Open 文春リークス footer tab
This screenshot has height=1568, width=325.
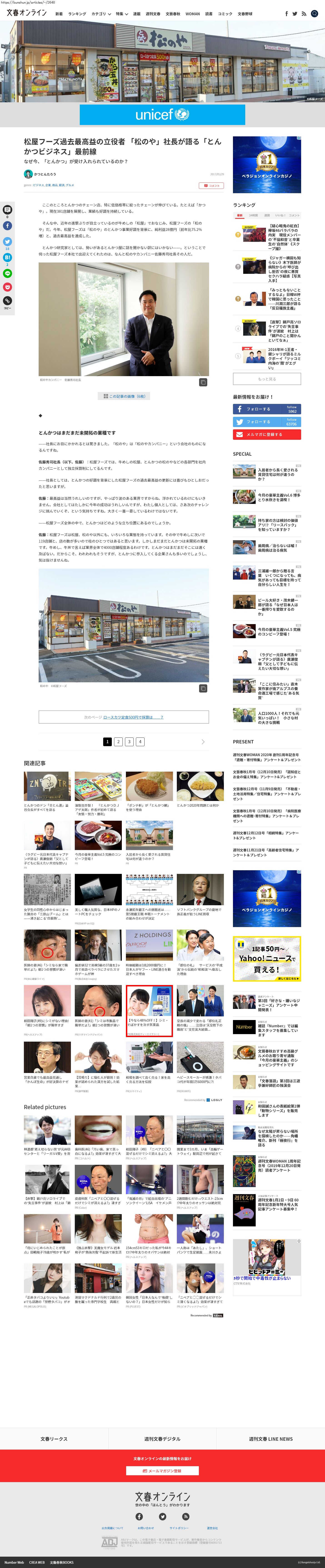(x=54, y=1439)
